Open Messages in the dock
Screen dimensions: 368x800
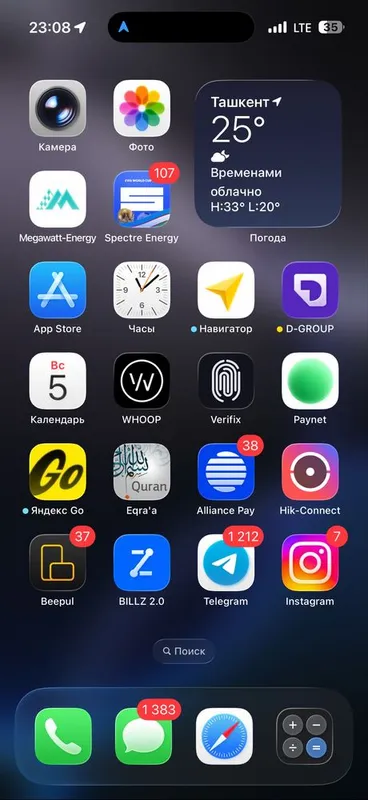[143, 736]
